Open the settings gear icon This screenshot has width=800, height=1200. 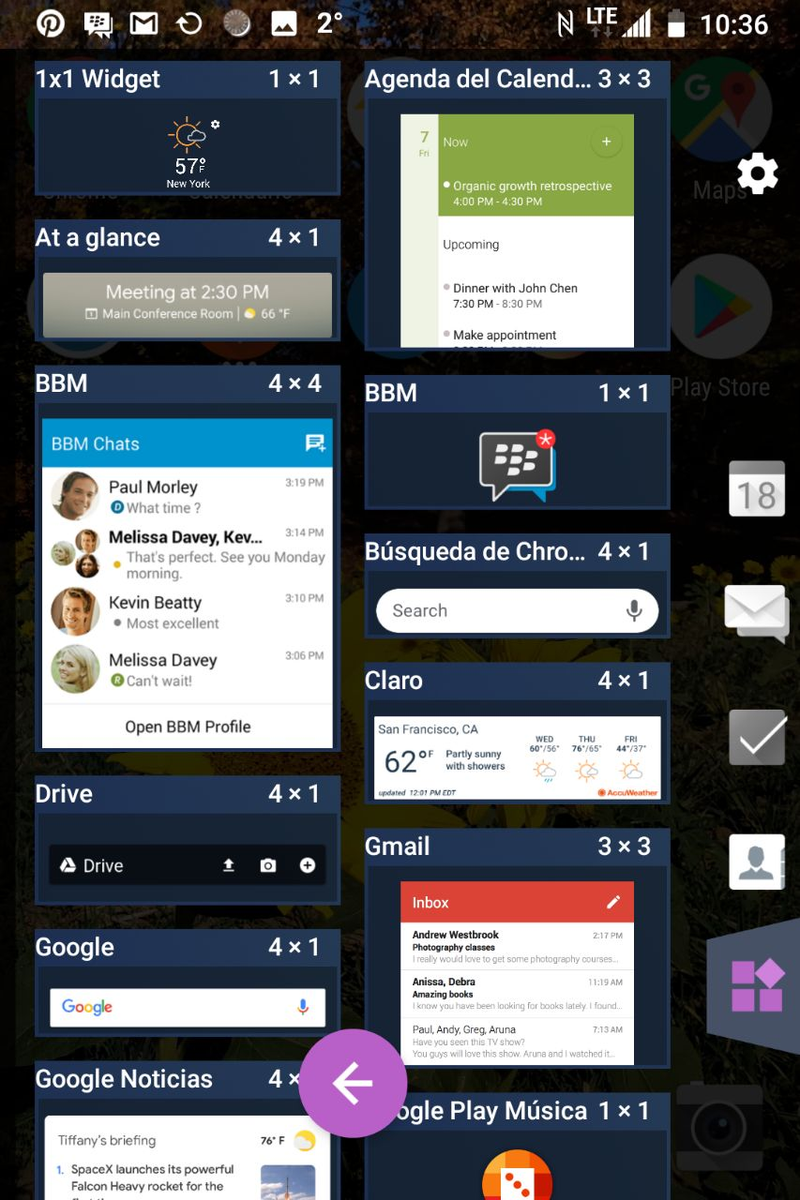pyautogui.click(x=757, y=174)
